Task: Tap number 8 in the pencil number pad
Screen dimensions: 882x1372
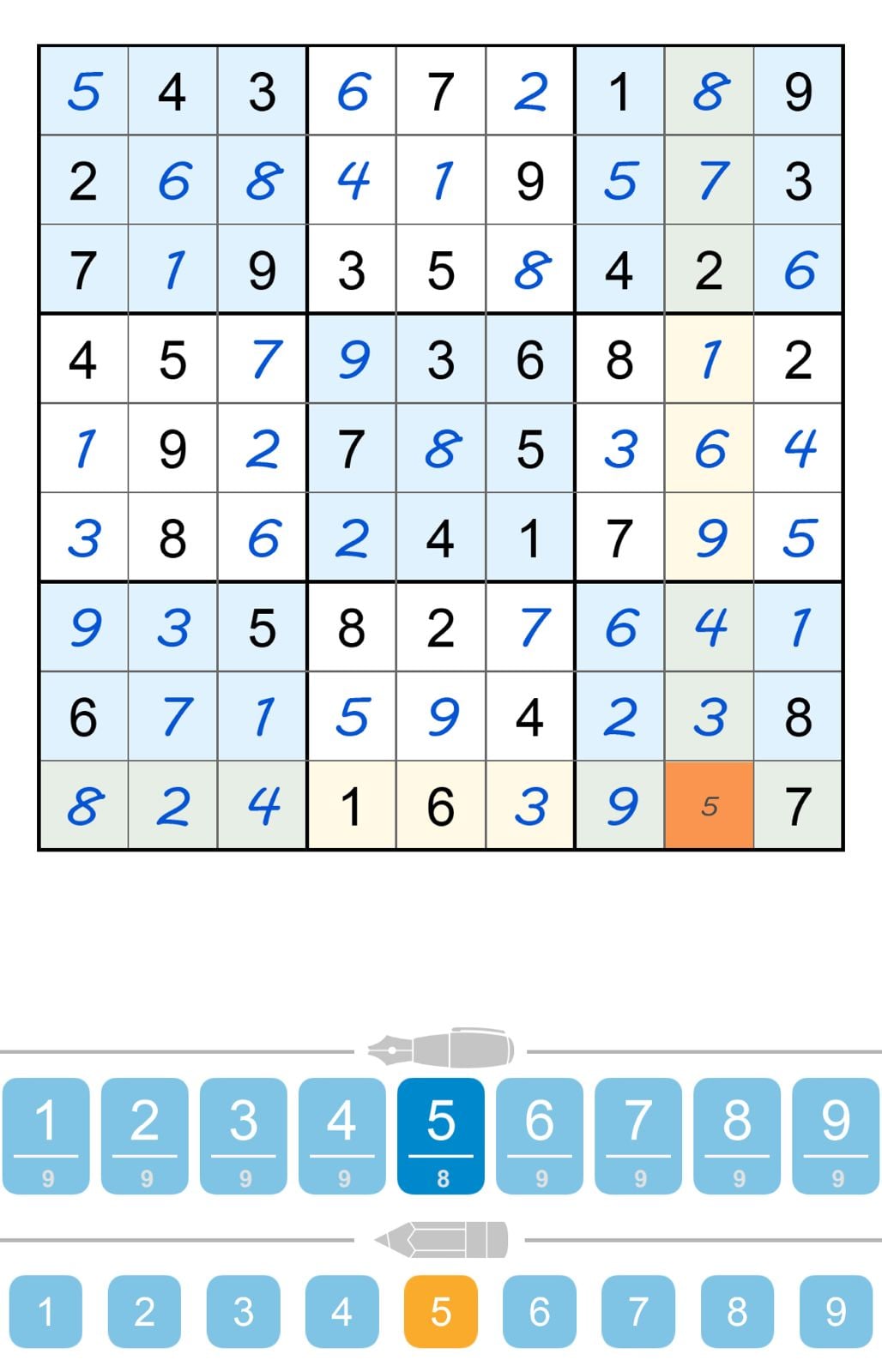Action: click(x=734, y=1309)
